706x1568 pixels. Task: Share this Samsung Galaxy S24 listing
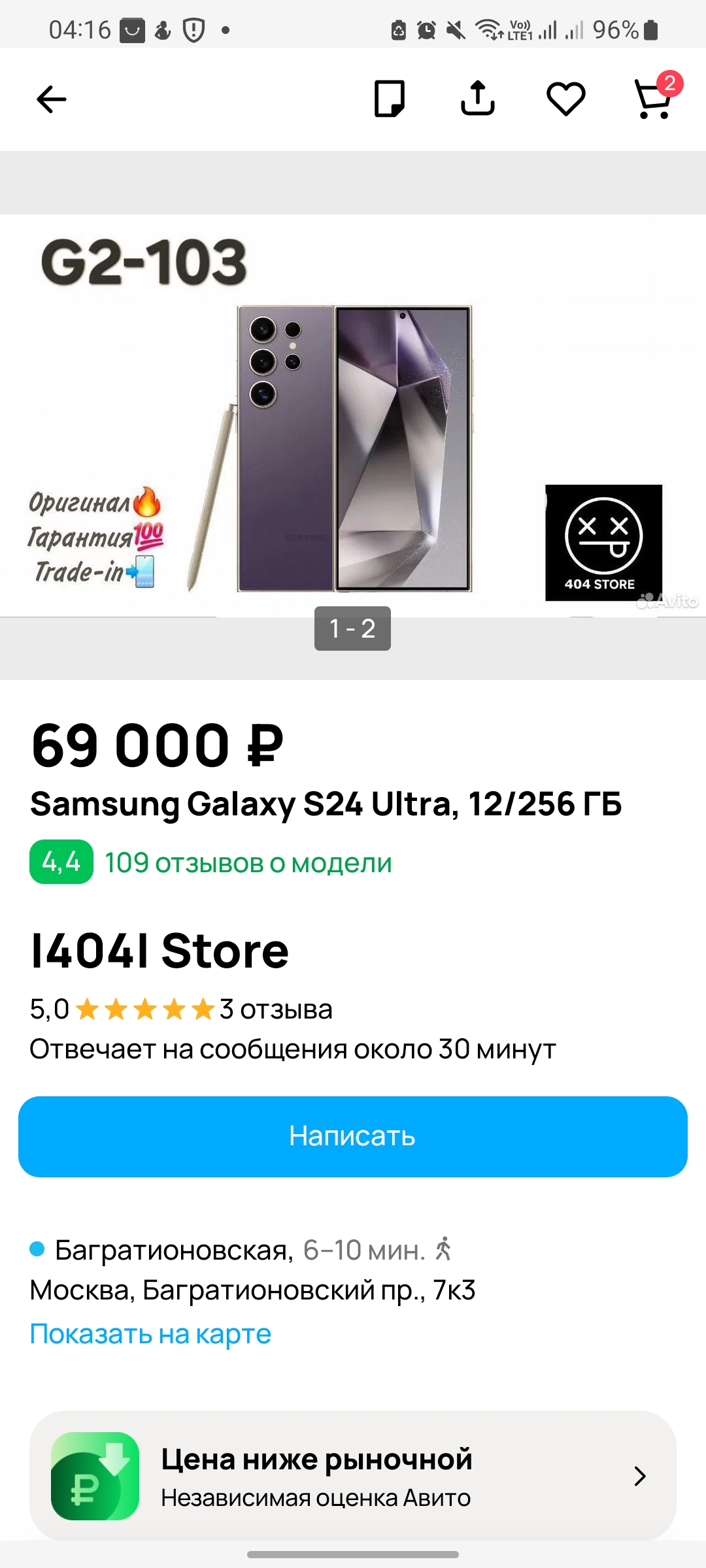(478, 99)
